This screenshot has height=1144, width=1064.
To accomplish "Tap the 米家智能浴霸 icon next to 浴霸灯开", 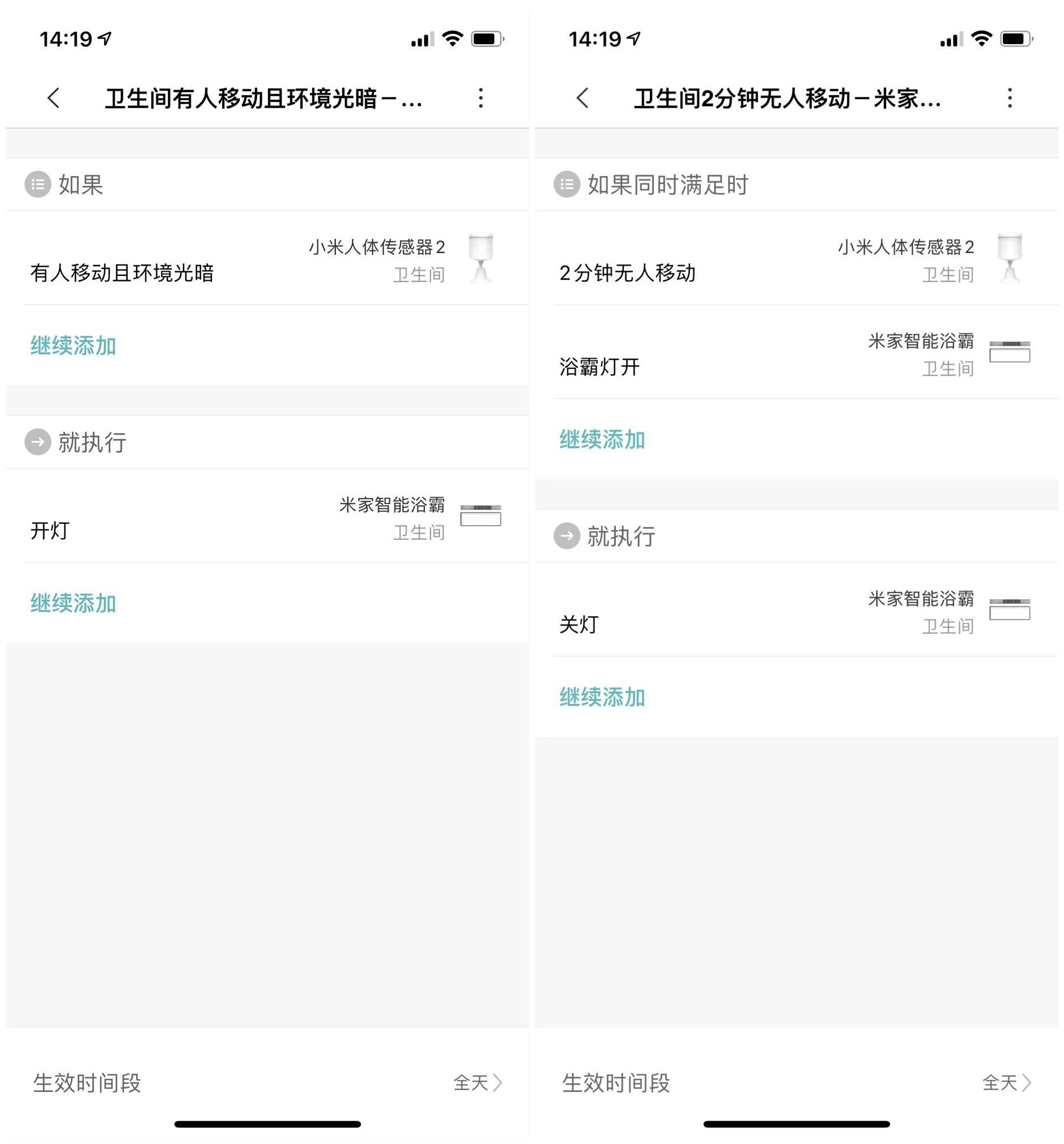I will (x=1010, y=352).
